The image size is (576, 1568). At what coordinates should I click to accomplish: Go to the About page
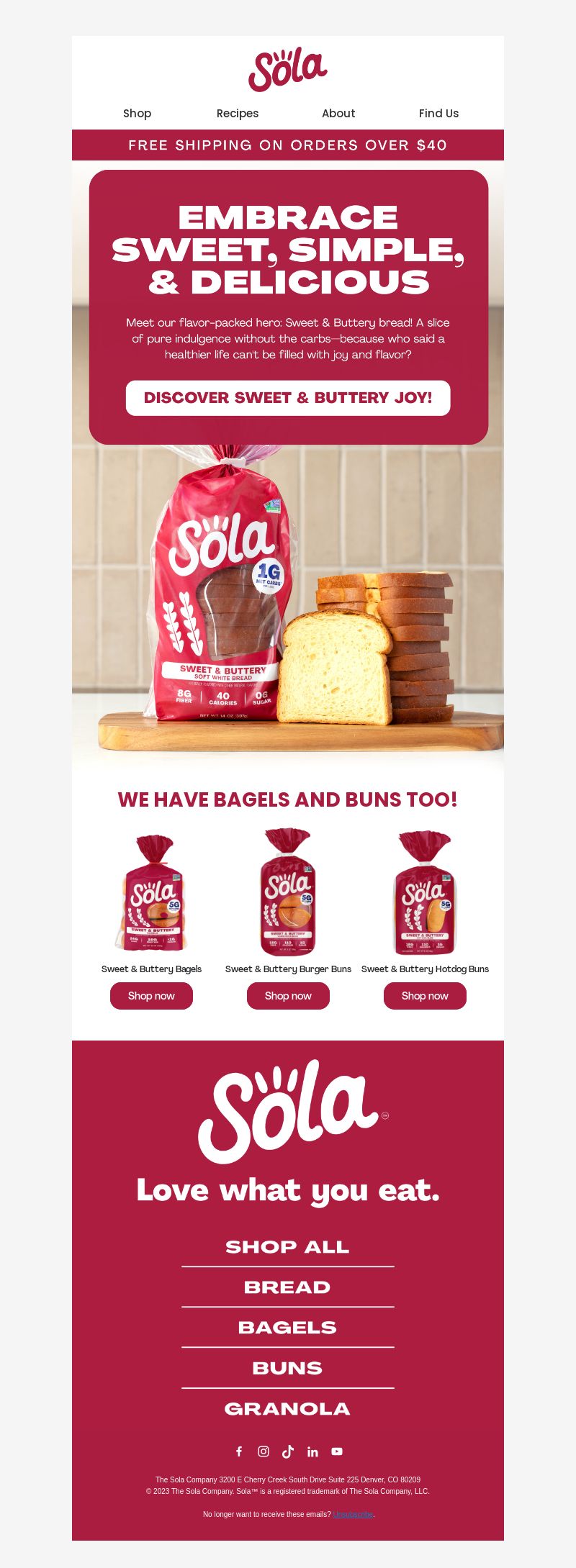pyautogui.click(x=338, y=113)
